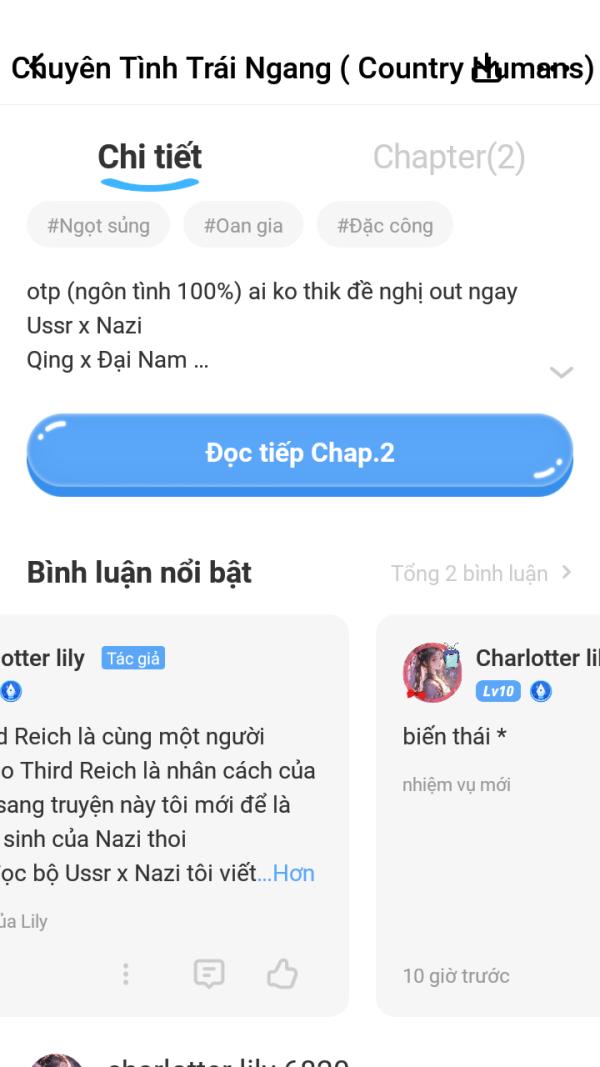
Task: Open the three-dot options on the author's comment
Action: point(125,974)
